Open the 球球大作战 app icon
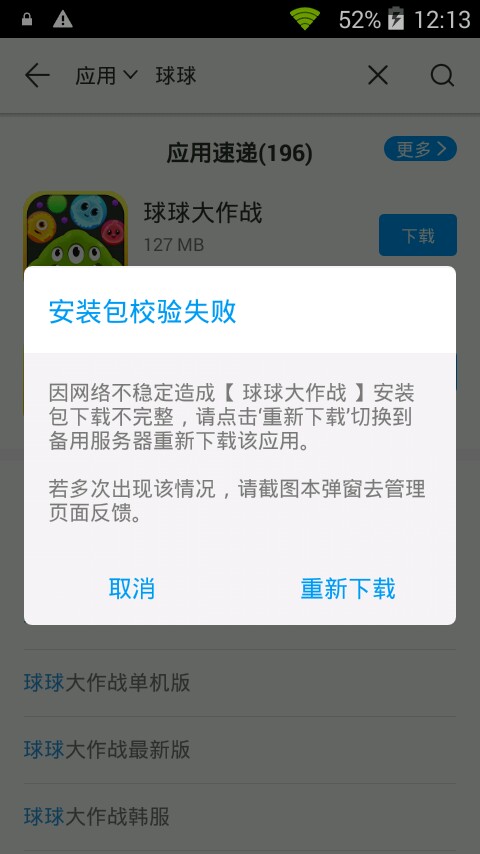Viewport: 480px width, 854px height. coord(76,230)
